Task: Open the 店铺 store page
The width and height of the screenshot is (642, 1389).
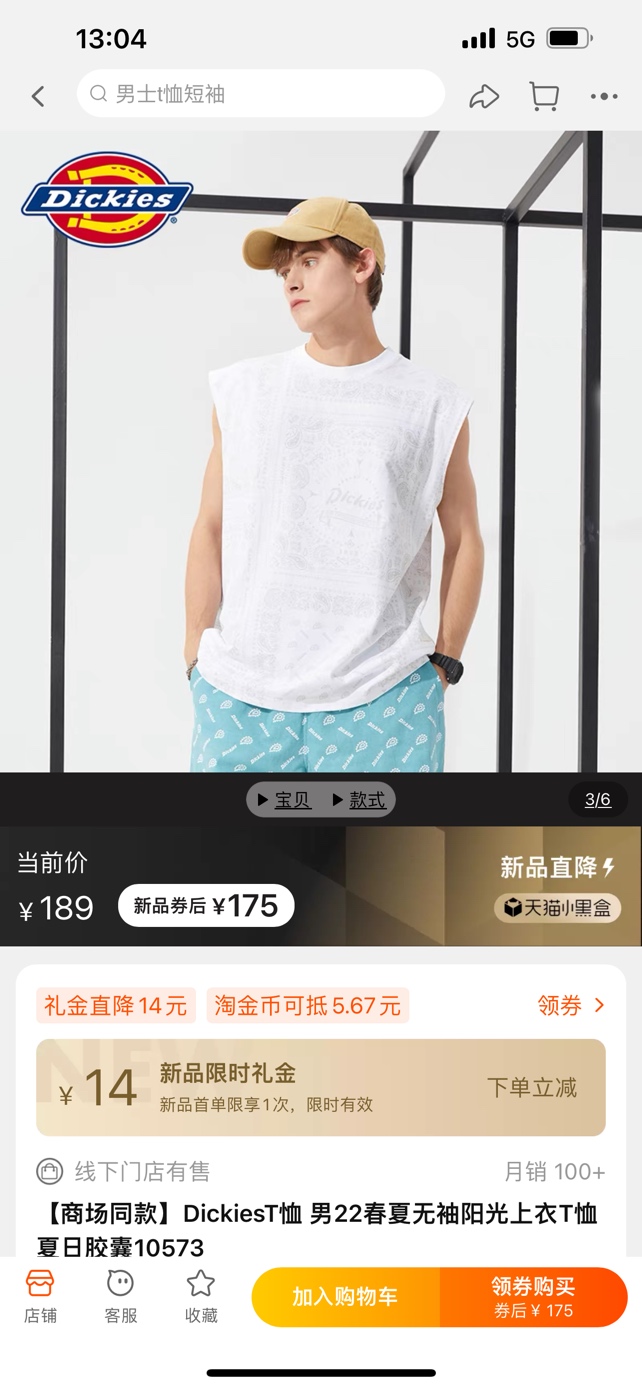Action: point(40,1296)
